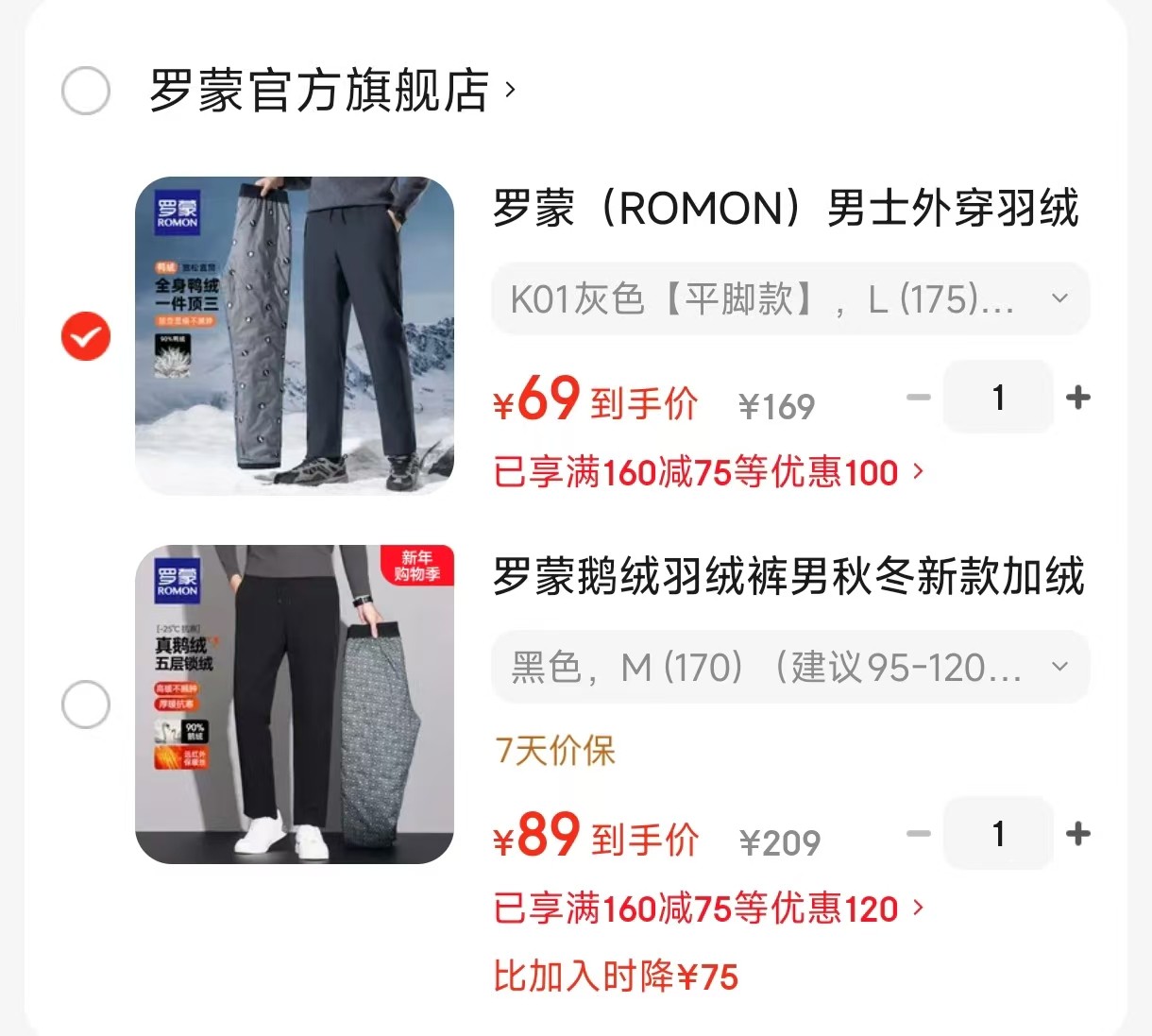Open the 罗蒙鹅绒羽绒裤男秋冬新款 product image
The image size is (1152, 1036).
294,704
